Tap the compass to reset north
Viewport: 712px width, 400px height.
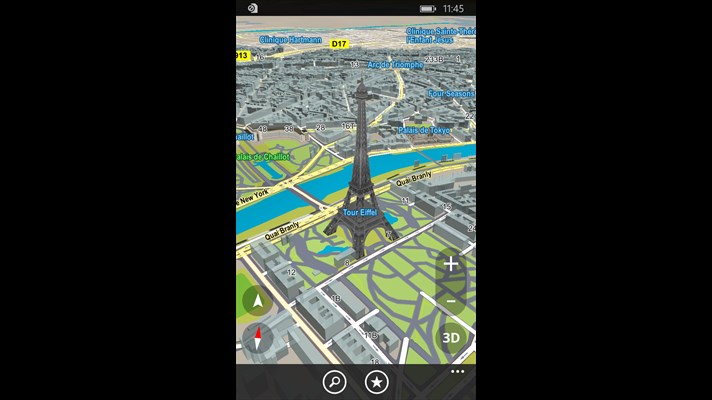pos(258,339)
